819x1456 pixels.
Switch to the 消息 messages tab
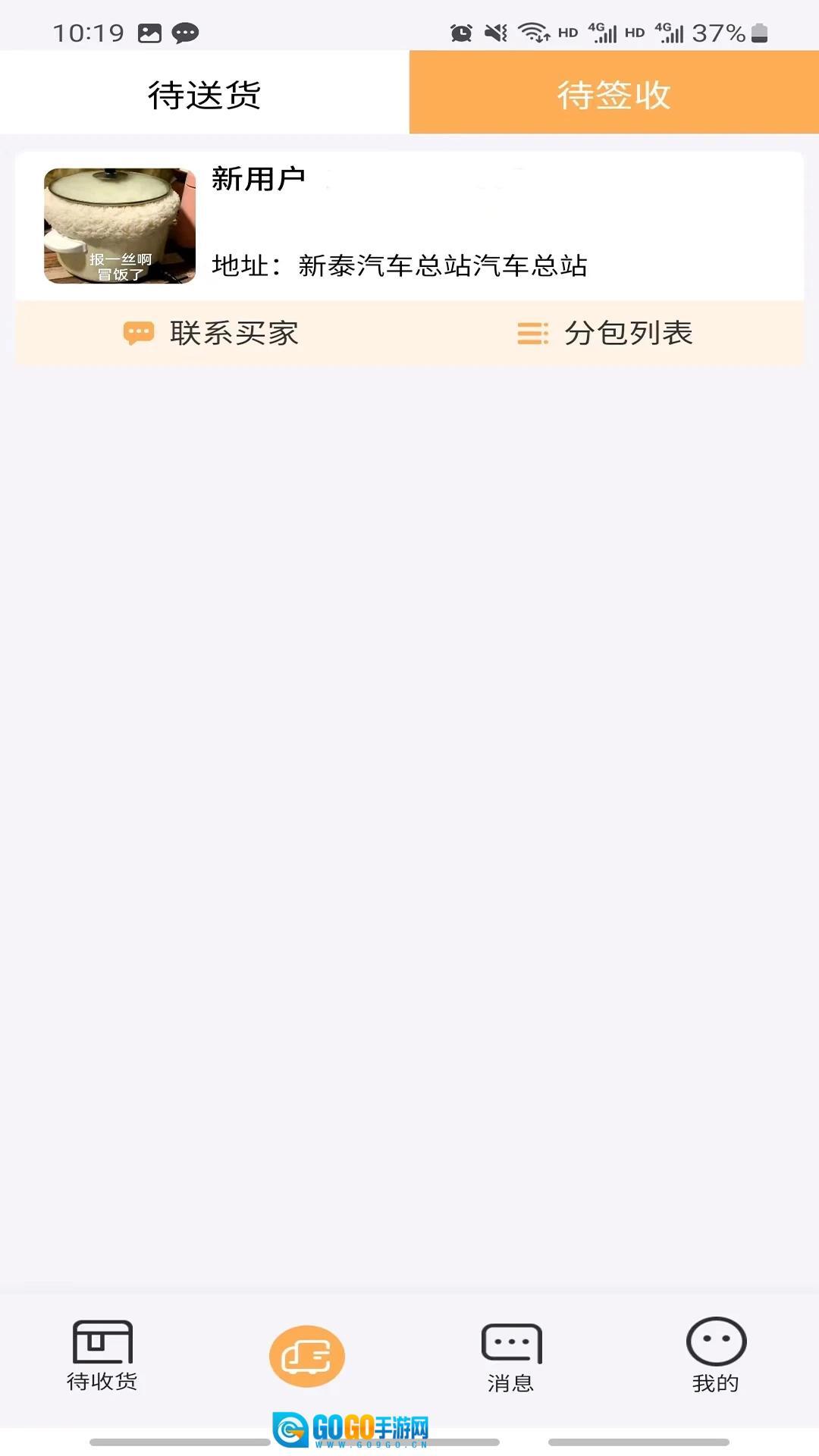coord(511,1357)
